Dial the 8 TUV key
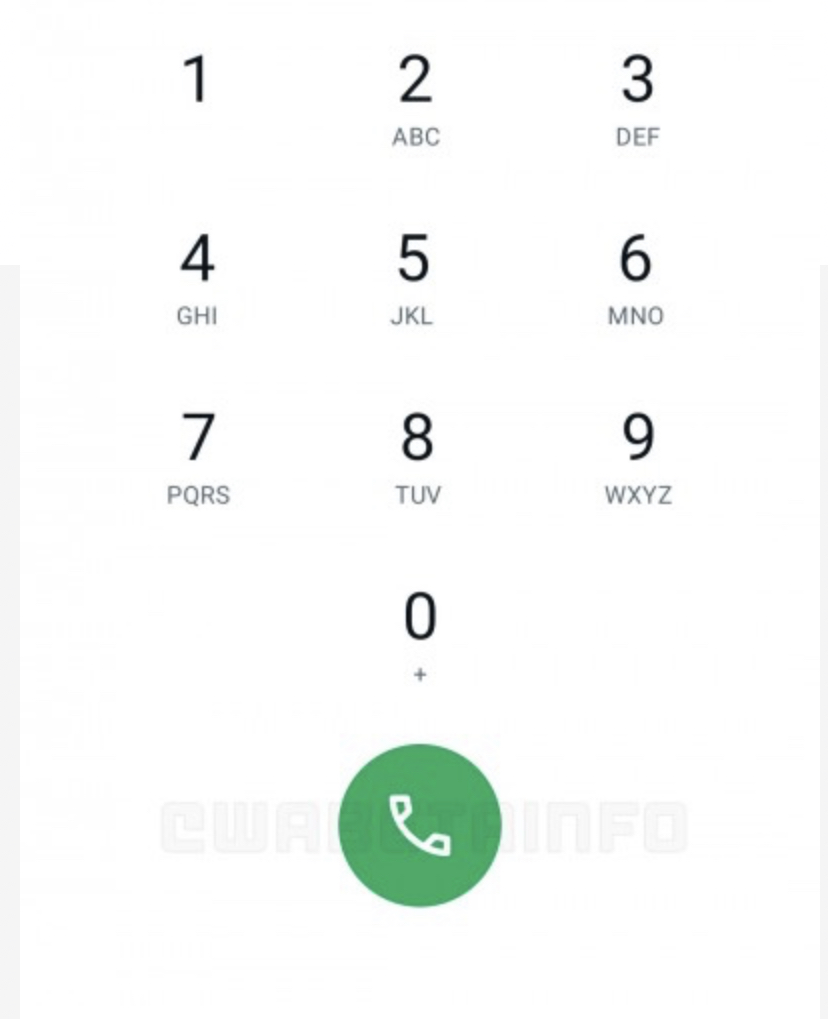 tap(417, 456)
